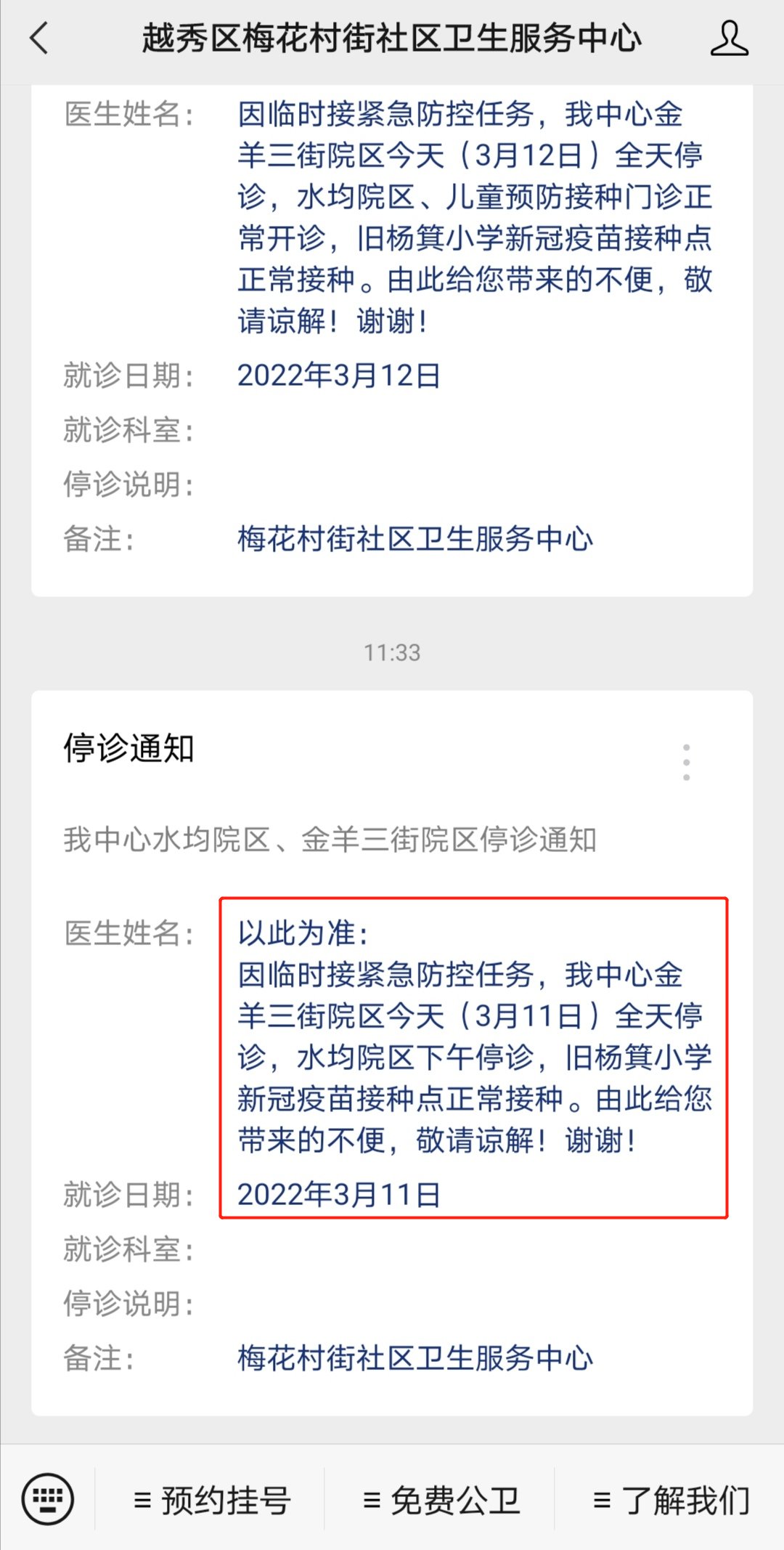The height and width of the screenshot is (1550, 784).
Task: Go back from the health center chat
Action: (x=40, y=38)
